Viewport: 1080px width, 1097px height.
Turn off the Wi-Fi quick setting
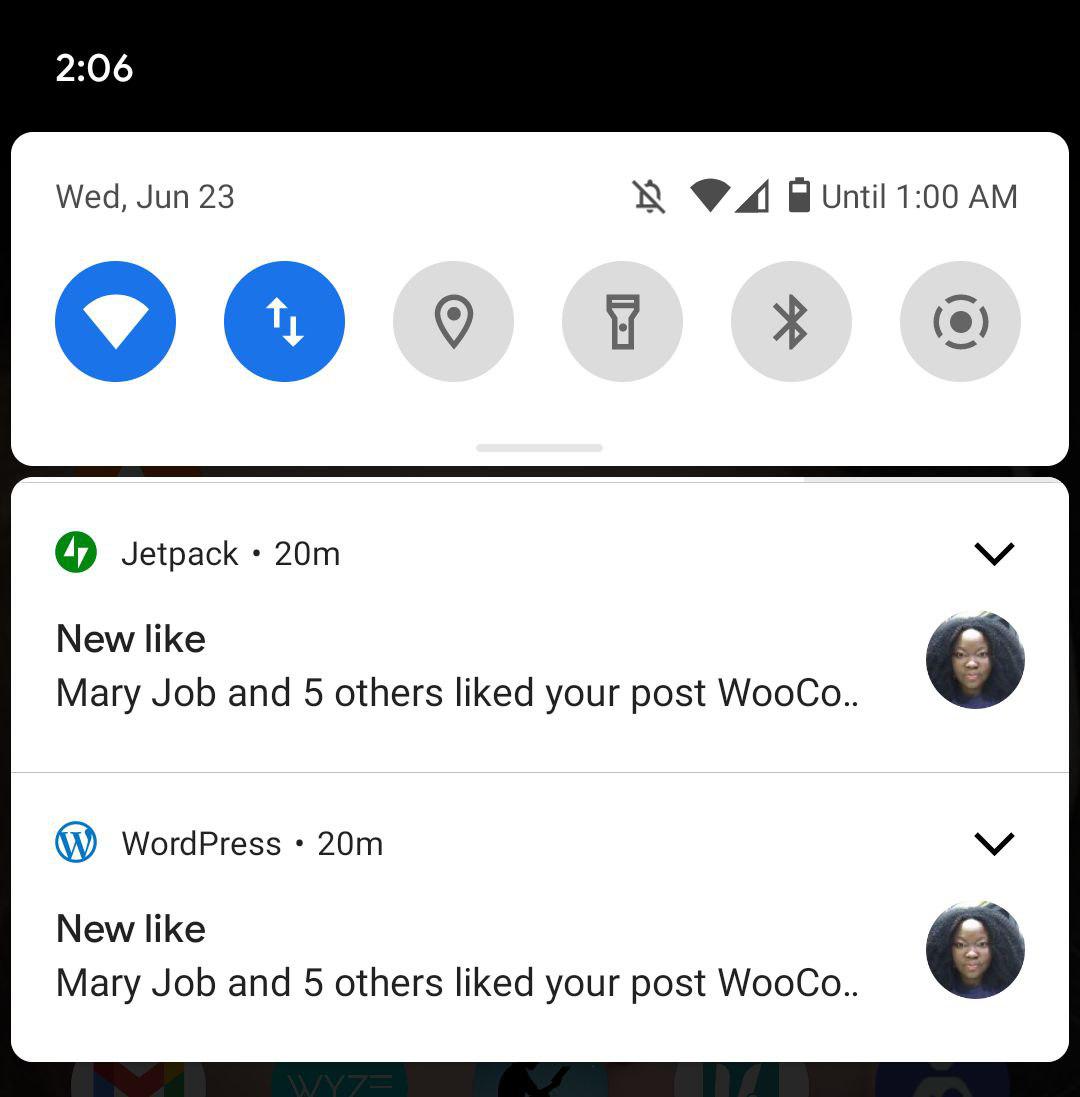(x=115, y=321)
